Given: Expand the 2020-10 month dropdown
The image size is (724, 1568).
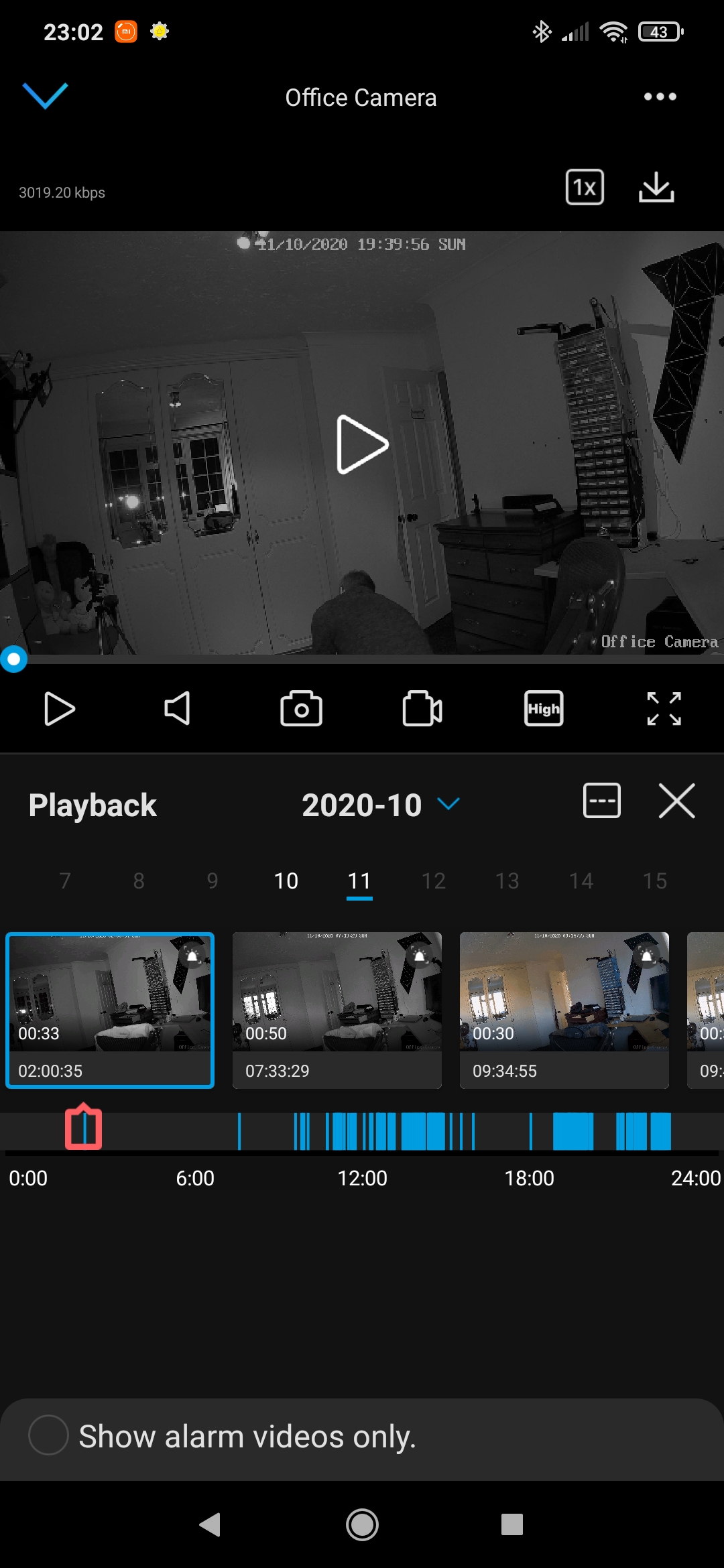Looking at the screenshot, I should (x=448, y=803).
